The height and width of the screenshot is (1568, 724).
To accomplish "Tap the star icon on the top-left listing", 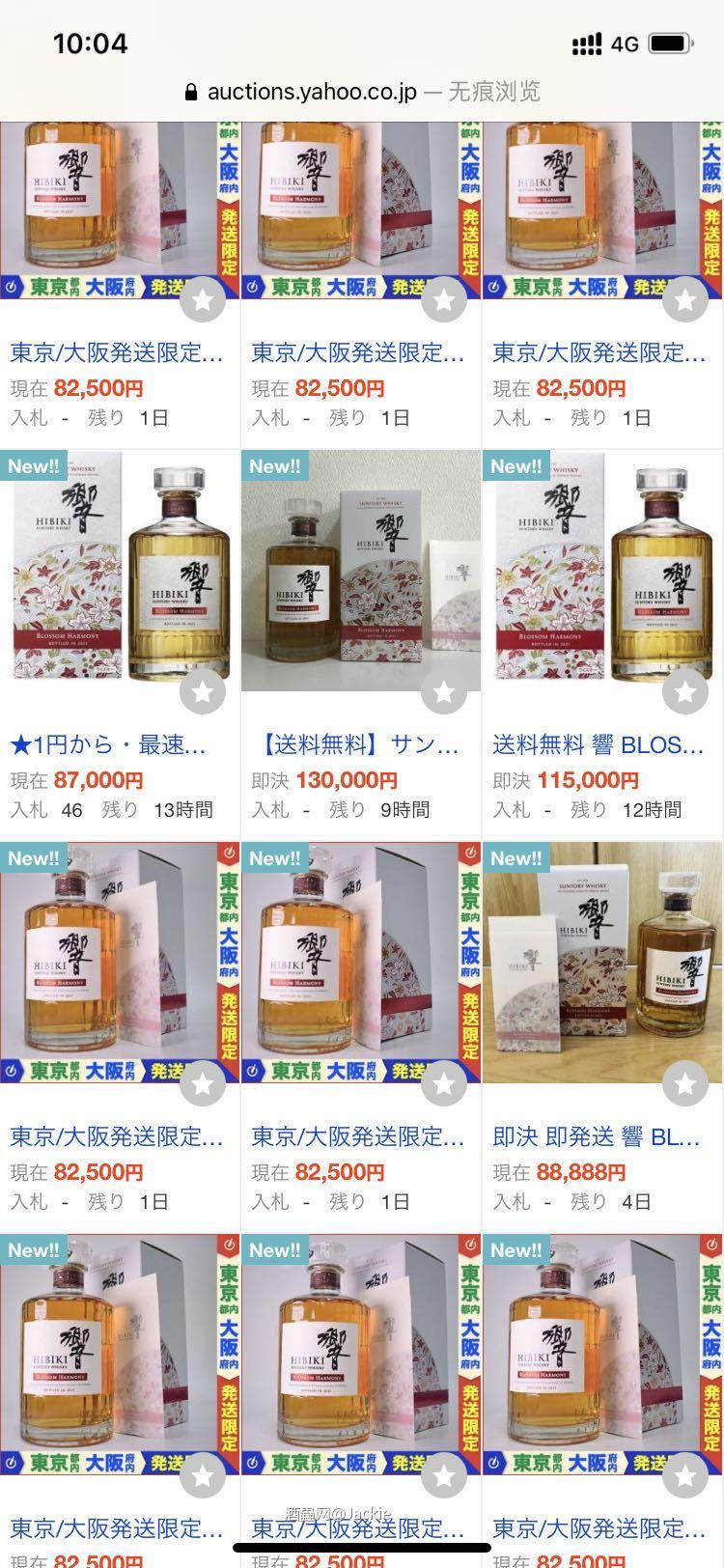I will (x=203, y=300).
